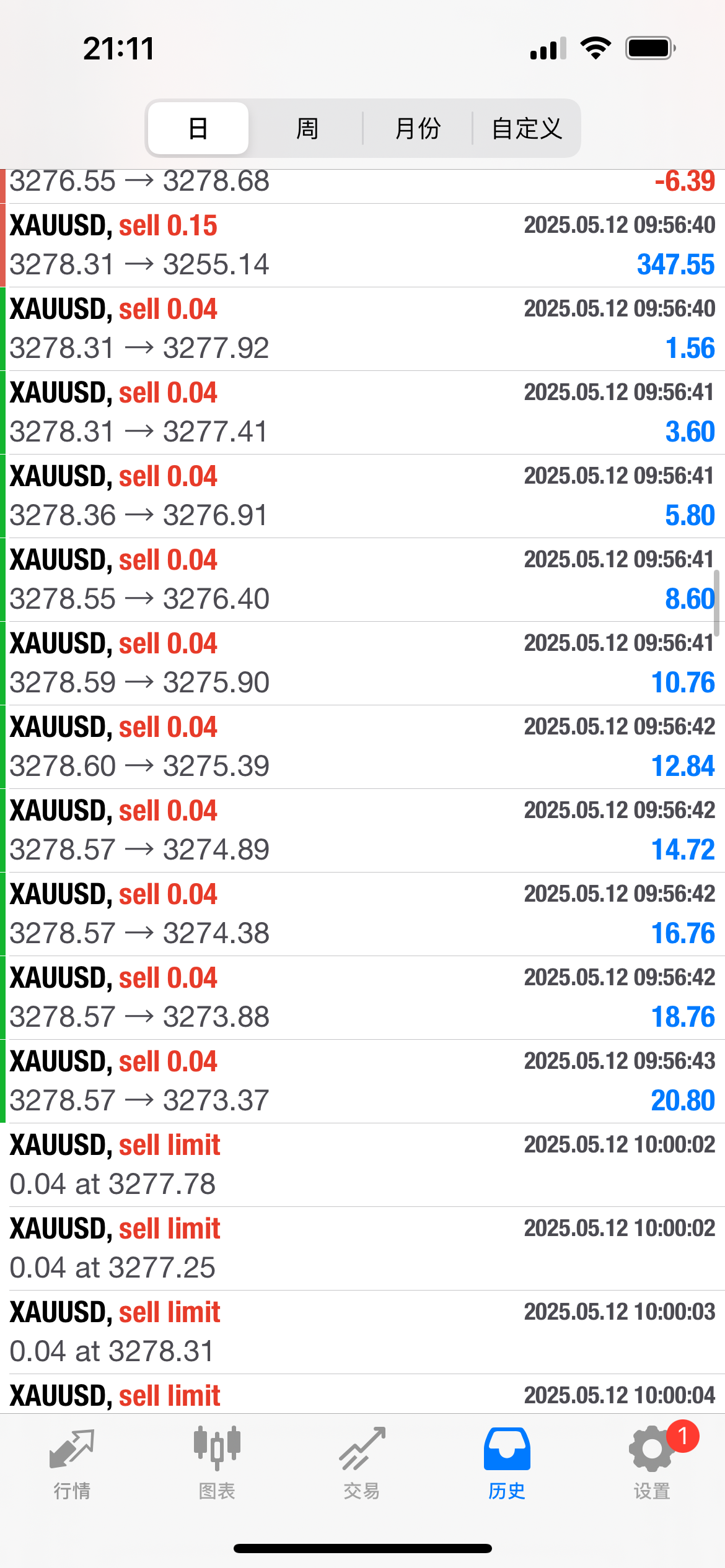Open the sell limit order at 3278.31

tap(362, 1332)
